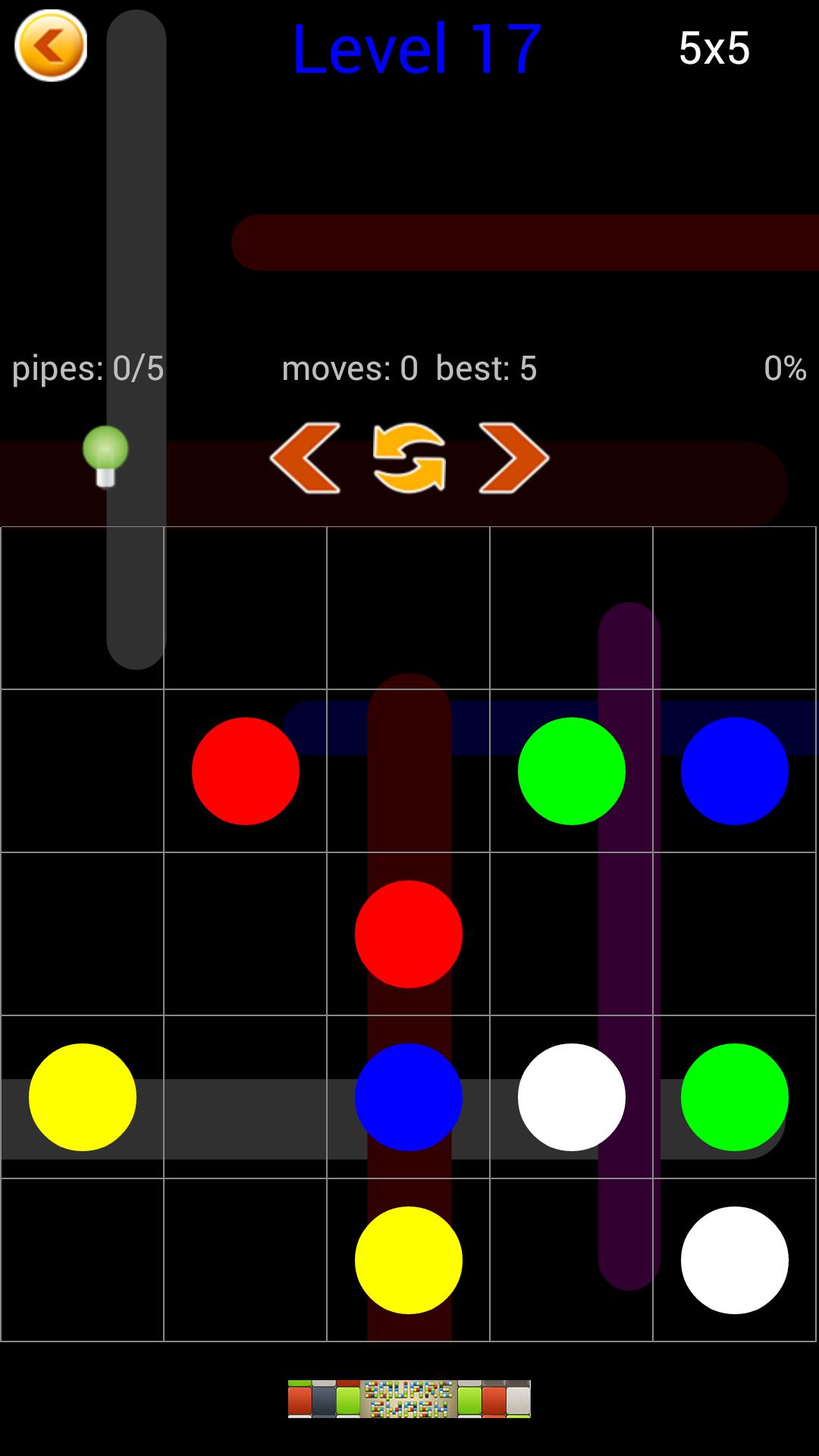This screenshot has height=1456, width=819.
Task: Get a hint from the light bulb
Action: point(105,457)
